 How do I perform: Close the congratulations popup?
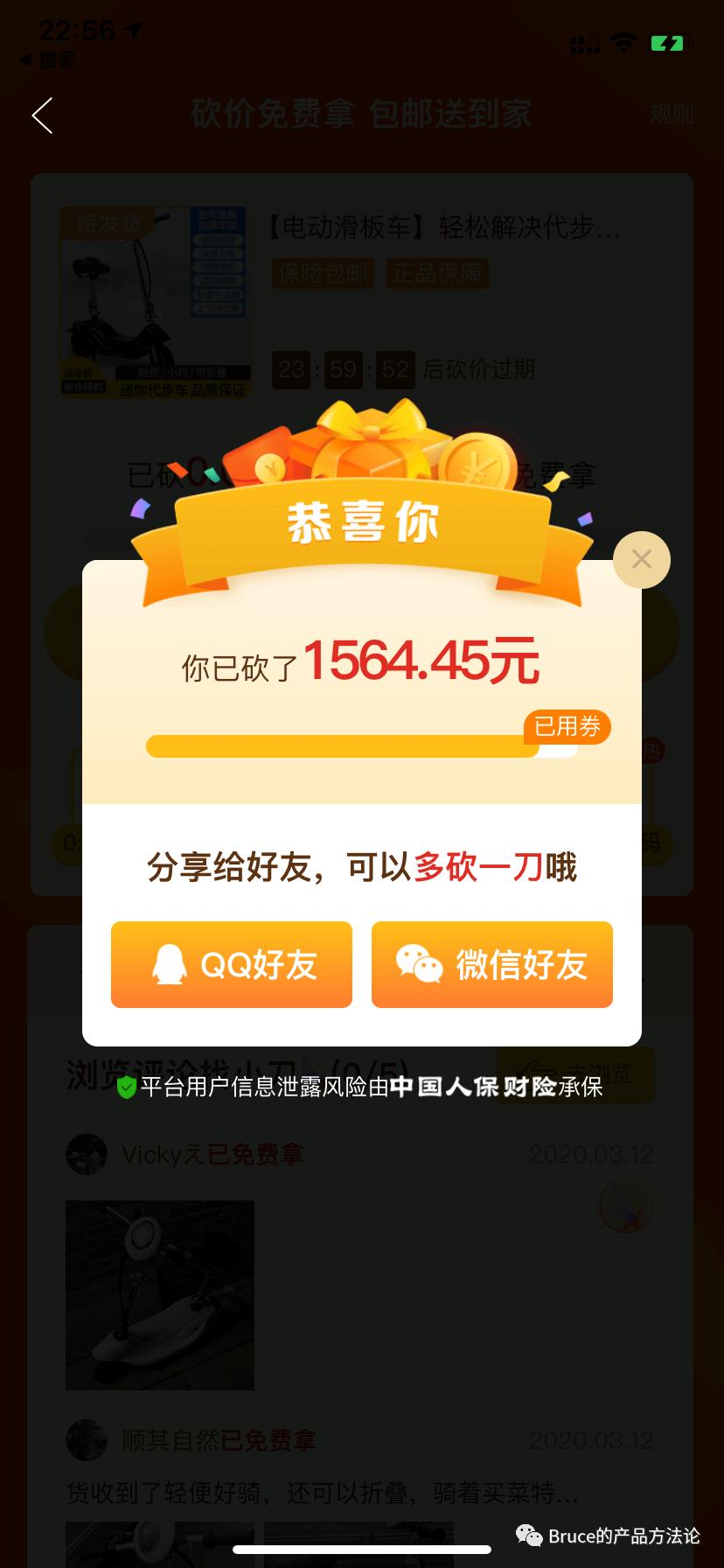[x=641, y=559]
